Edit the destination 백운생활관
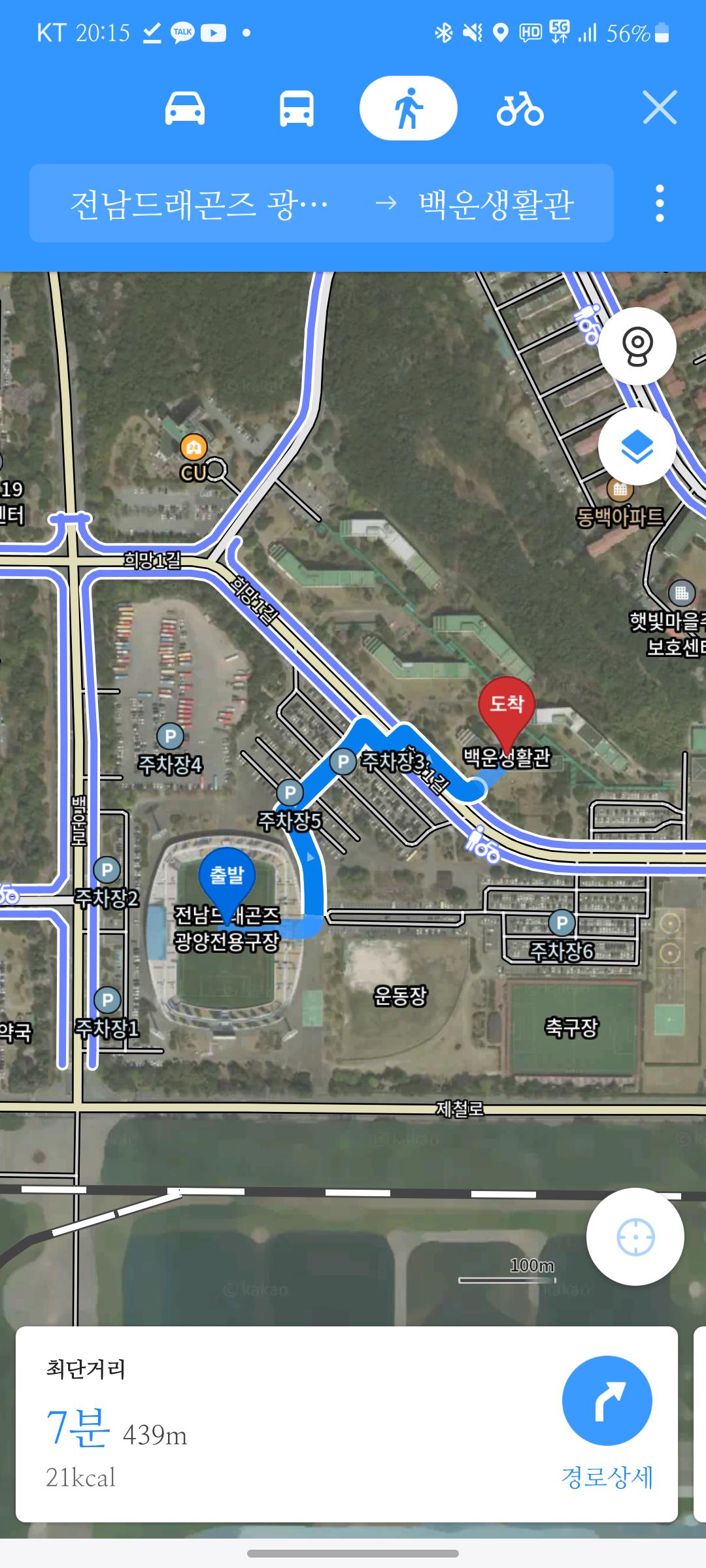Image resolution: width=706 pixels, height=1568 pixels. (x=496, y=204)
